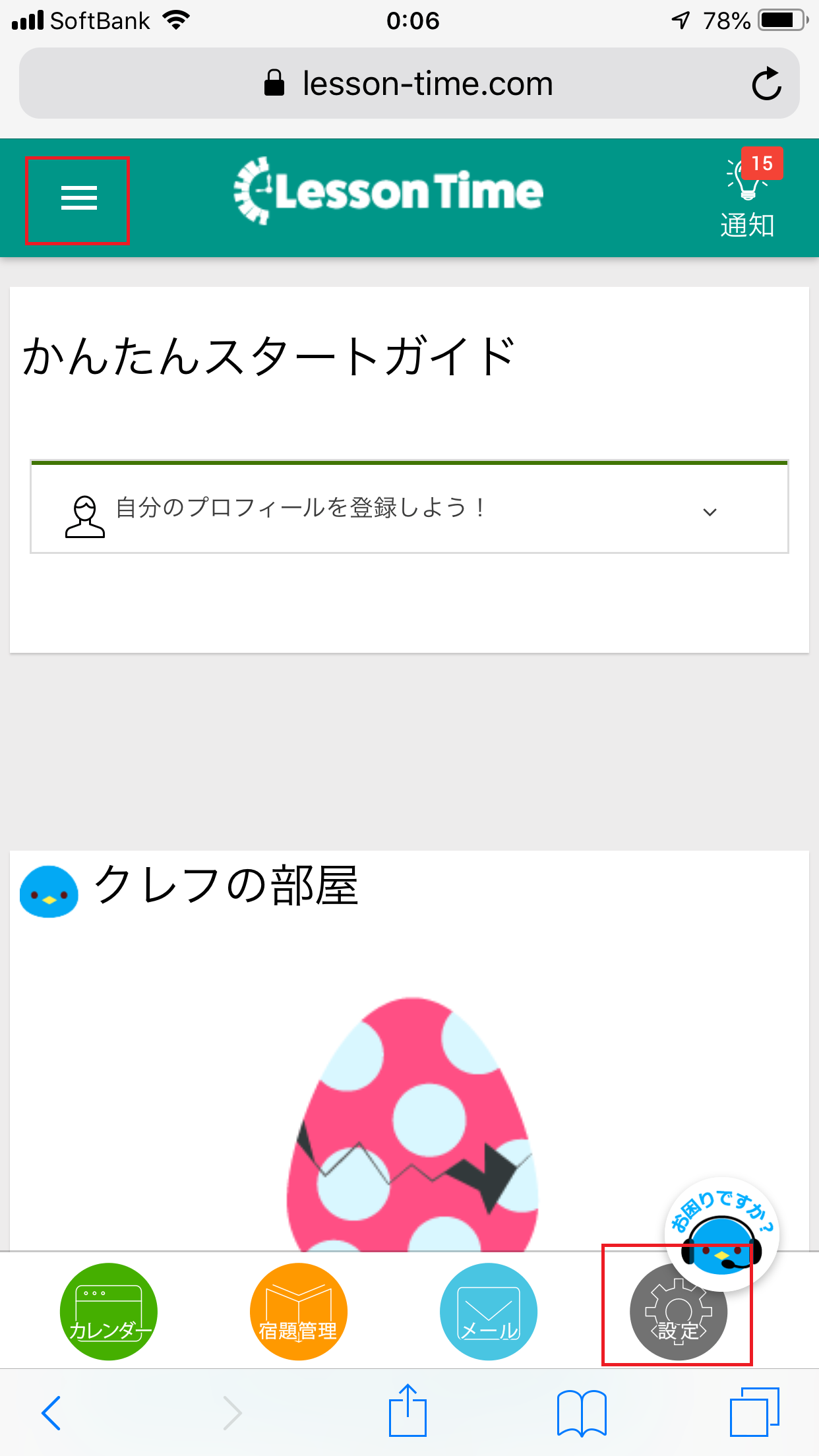Image resolution: width=819 pixels, height=1456 pixels.
Task: Expand 自分のプロフィールを登録しよう！ section
Action: click(x=409, y=508)
